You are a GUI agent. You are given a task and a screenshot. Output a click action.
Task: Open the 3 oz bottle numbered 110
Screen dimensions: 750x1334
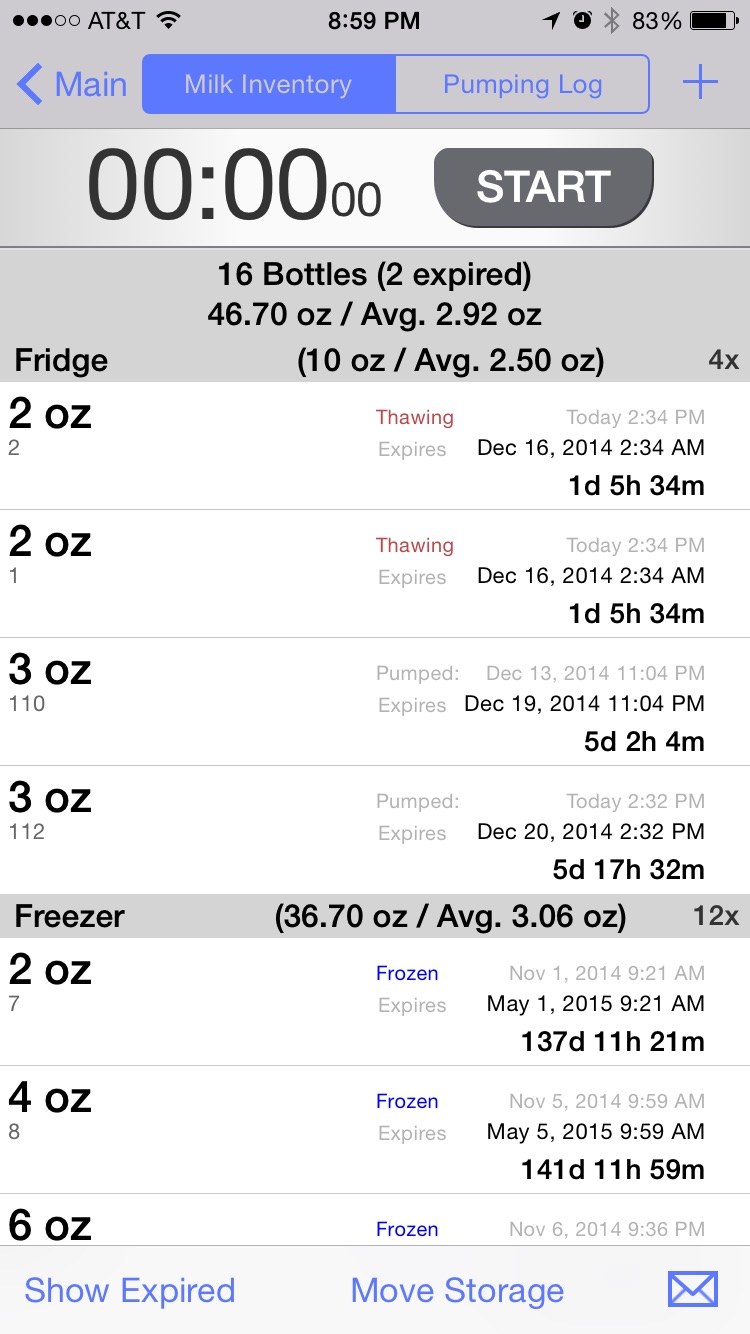point(375,702)
